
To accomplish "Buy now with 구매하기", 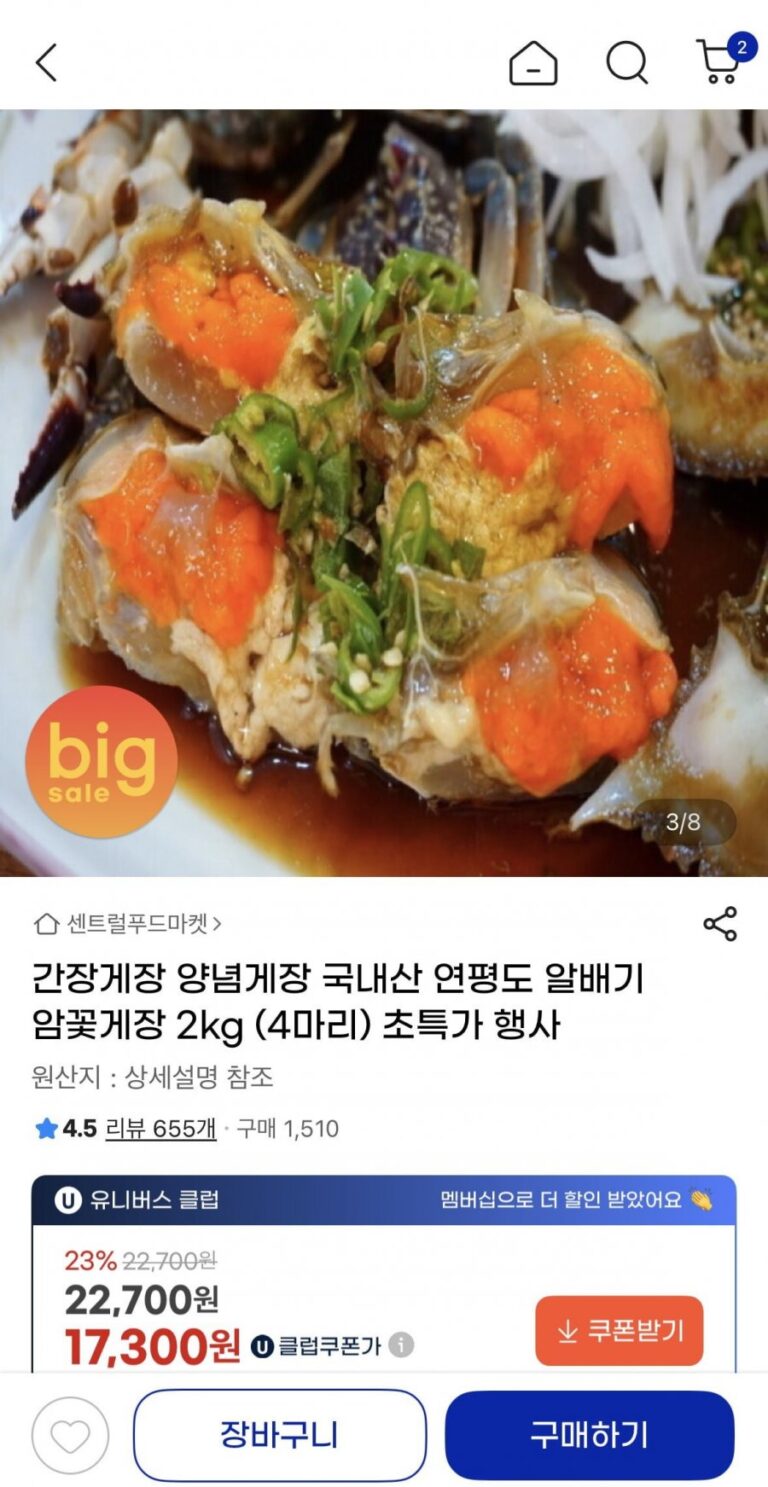I will click(589, 1435).
